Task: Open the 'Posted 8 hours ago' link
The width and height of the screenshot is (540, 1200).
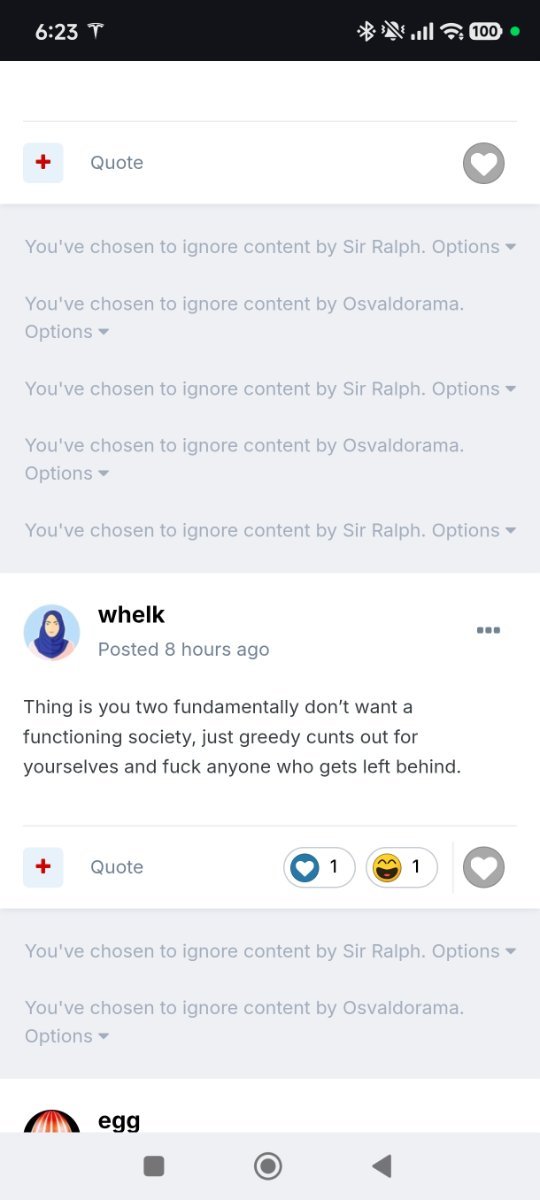Action: click(x=183, y=649)
